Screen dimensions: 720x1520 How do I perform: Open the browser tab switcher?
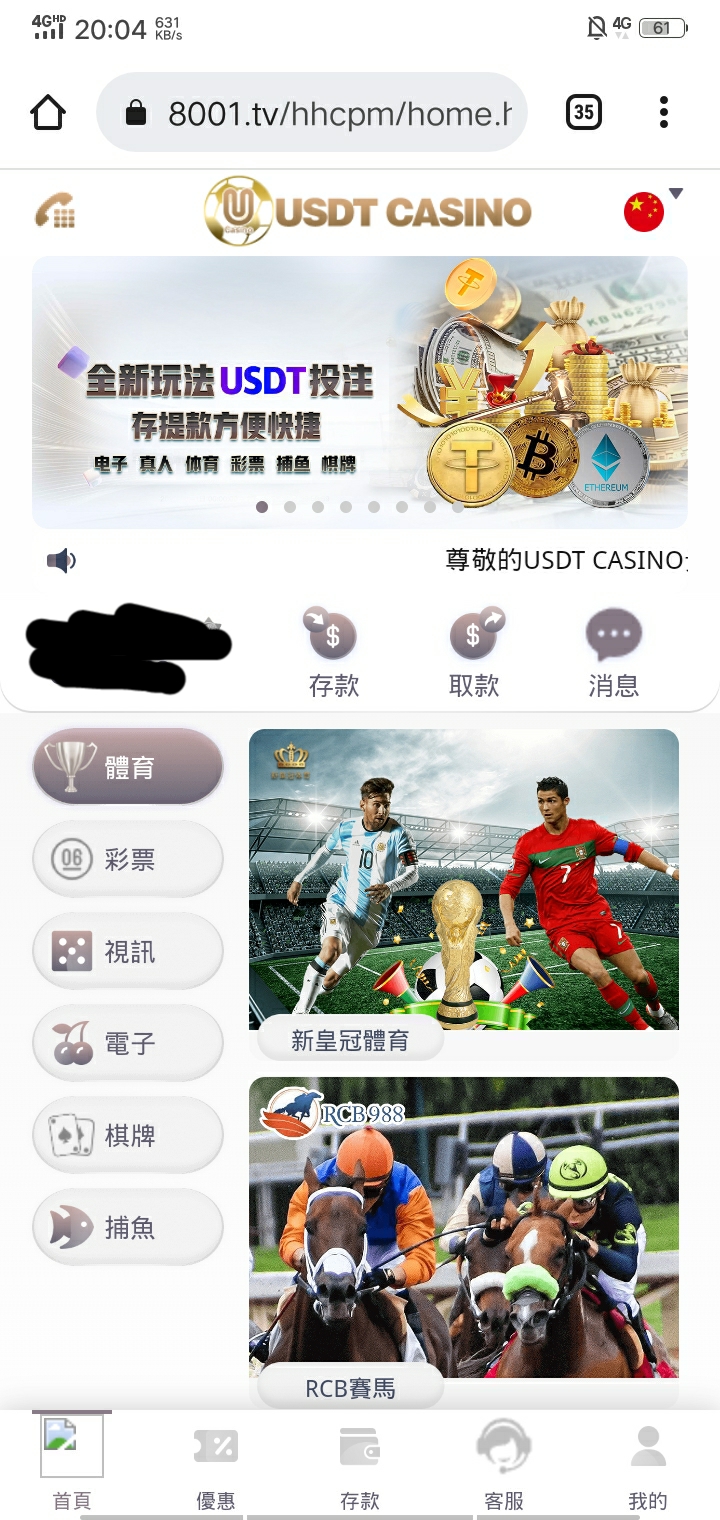tap(583, 113)
